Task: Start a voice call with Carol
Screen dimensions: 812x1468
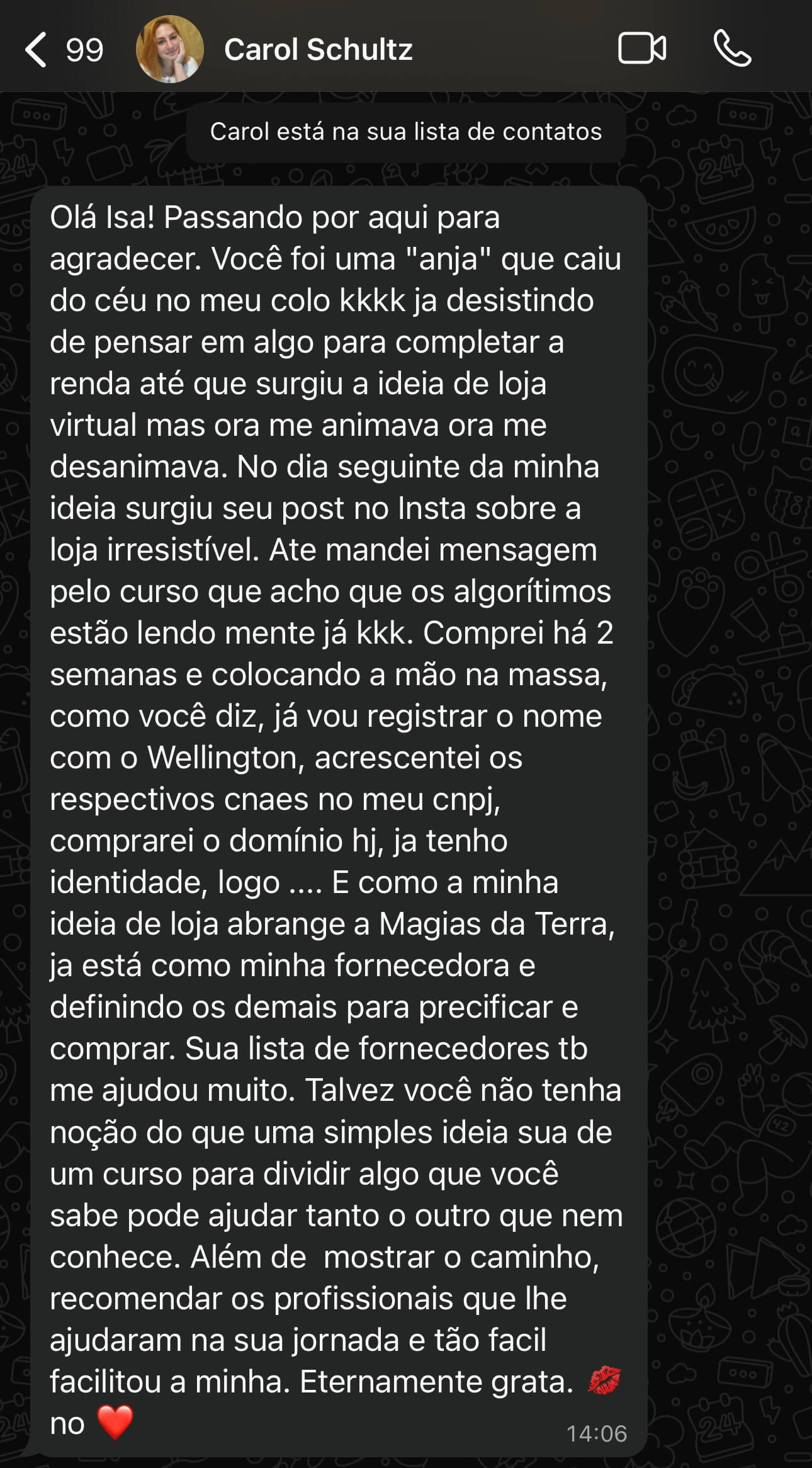Action: click(x=732, y=49)
